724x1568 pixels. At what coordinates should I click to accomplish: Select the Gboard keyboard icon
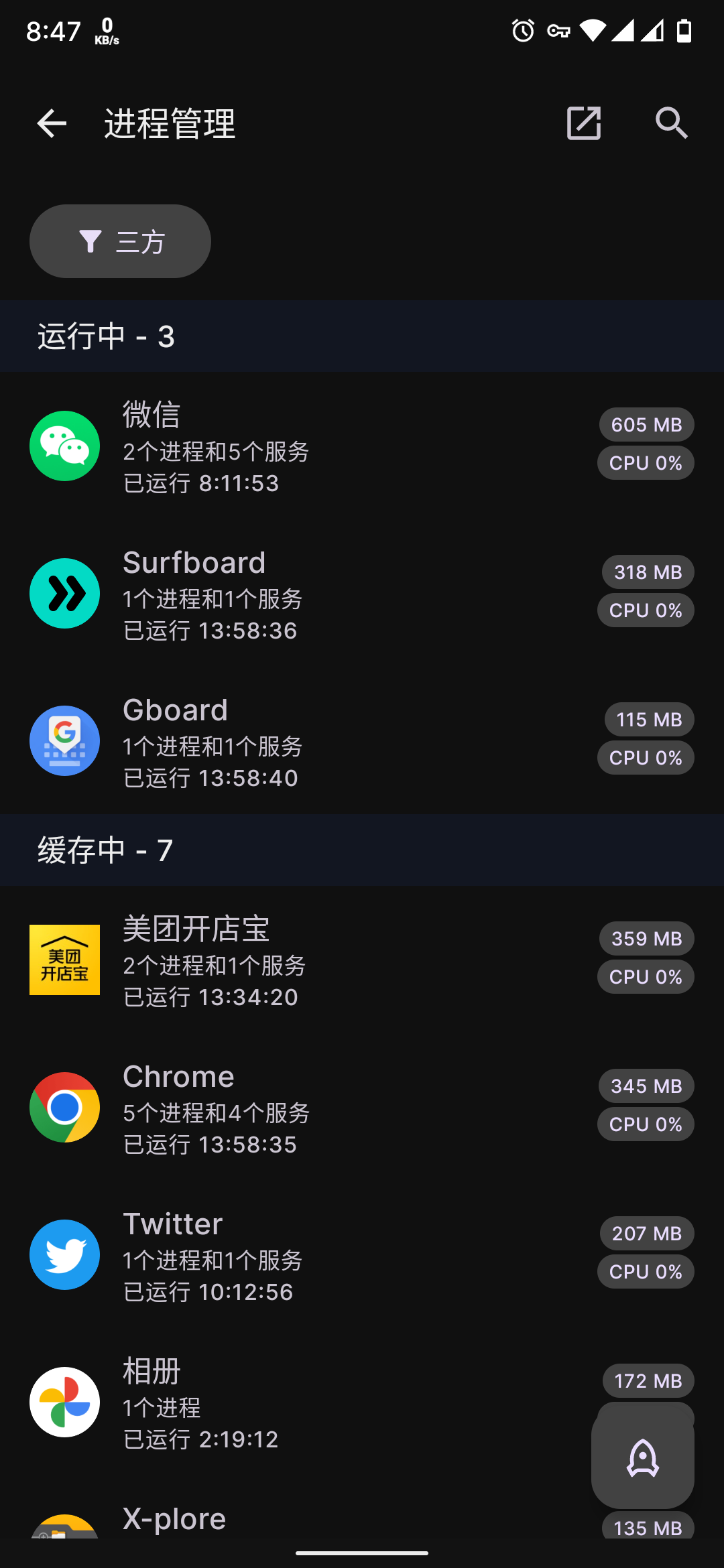point(64,740)
